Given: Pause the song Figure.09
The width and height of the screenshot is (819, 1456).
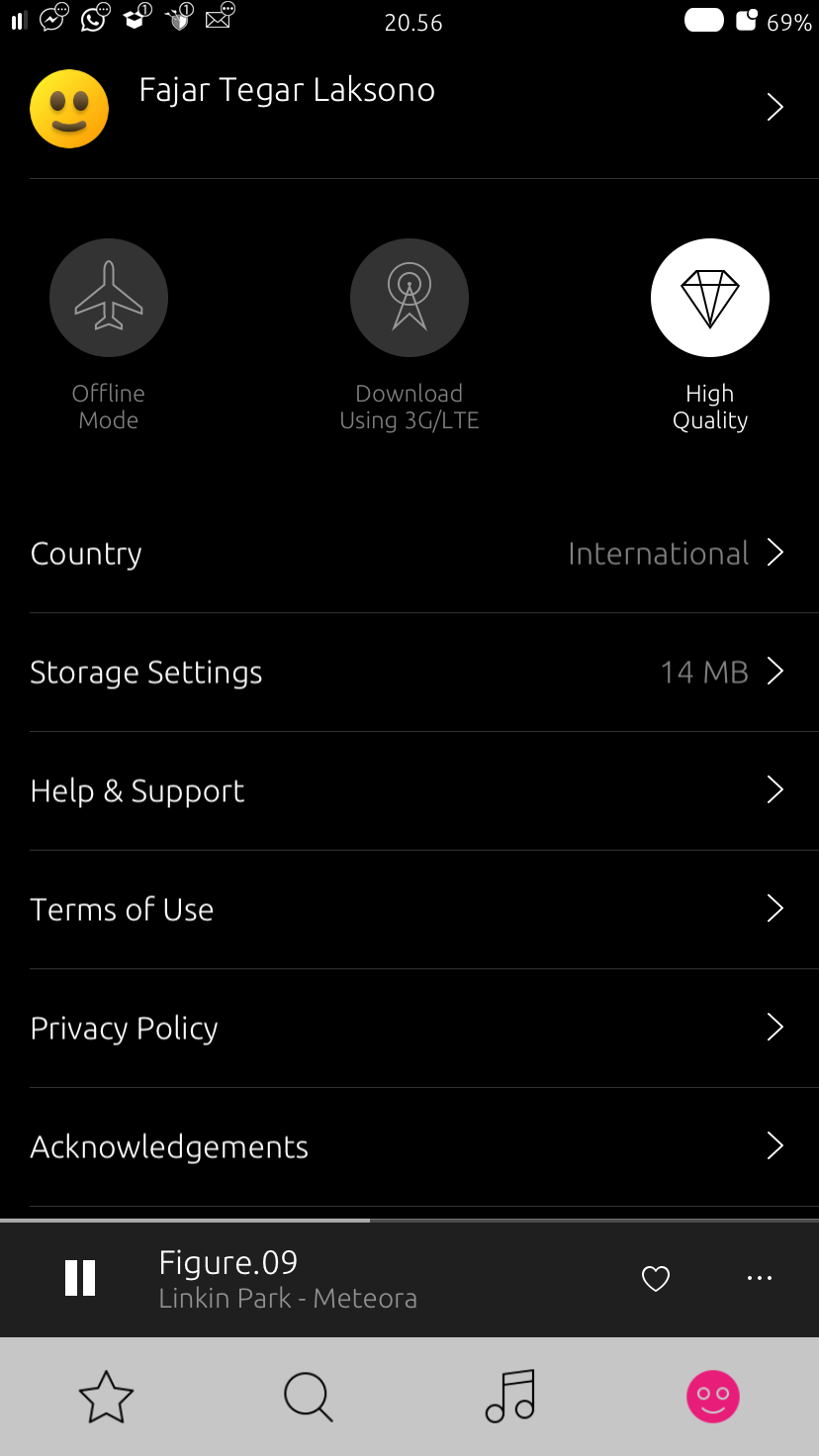Looking at the screenshot, I should click(80, 1278).
